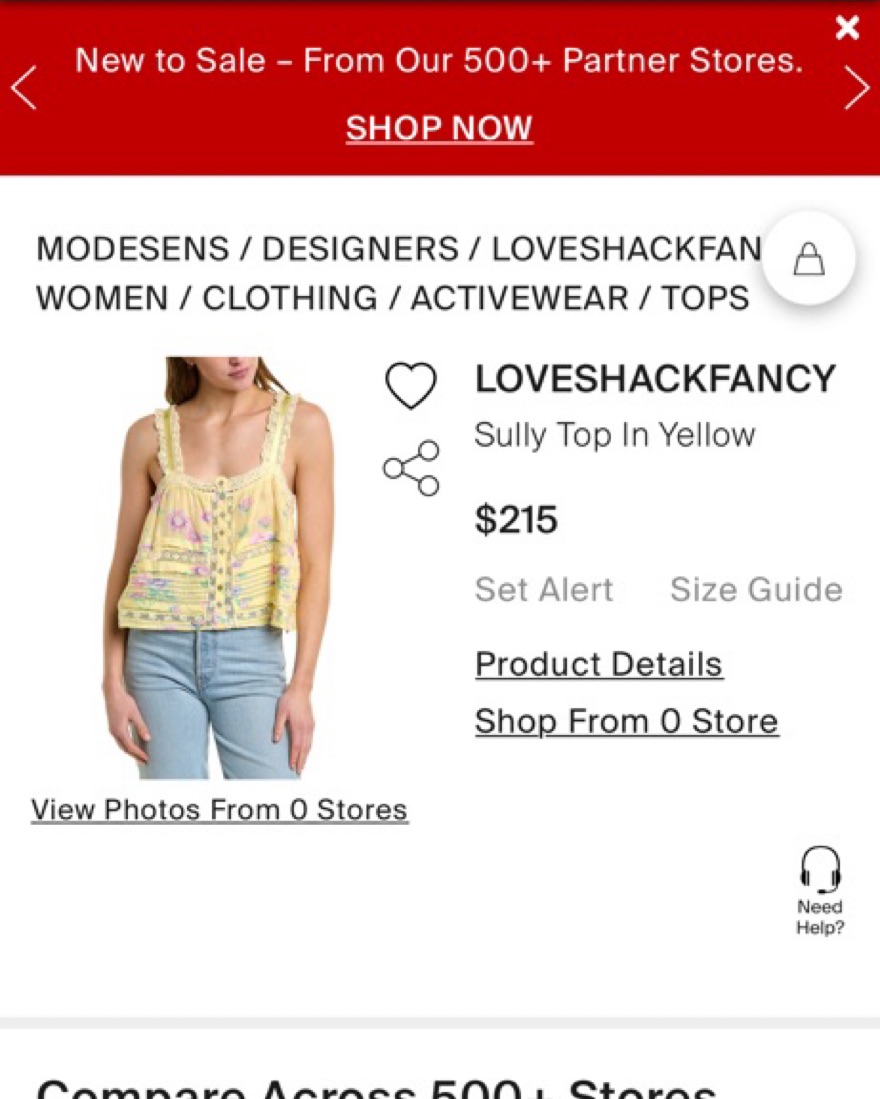View Photos From 0 Stores
The height and width of the screenshot is (1099, 880).
pyautogui.click(x=219, y=809)
